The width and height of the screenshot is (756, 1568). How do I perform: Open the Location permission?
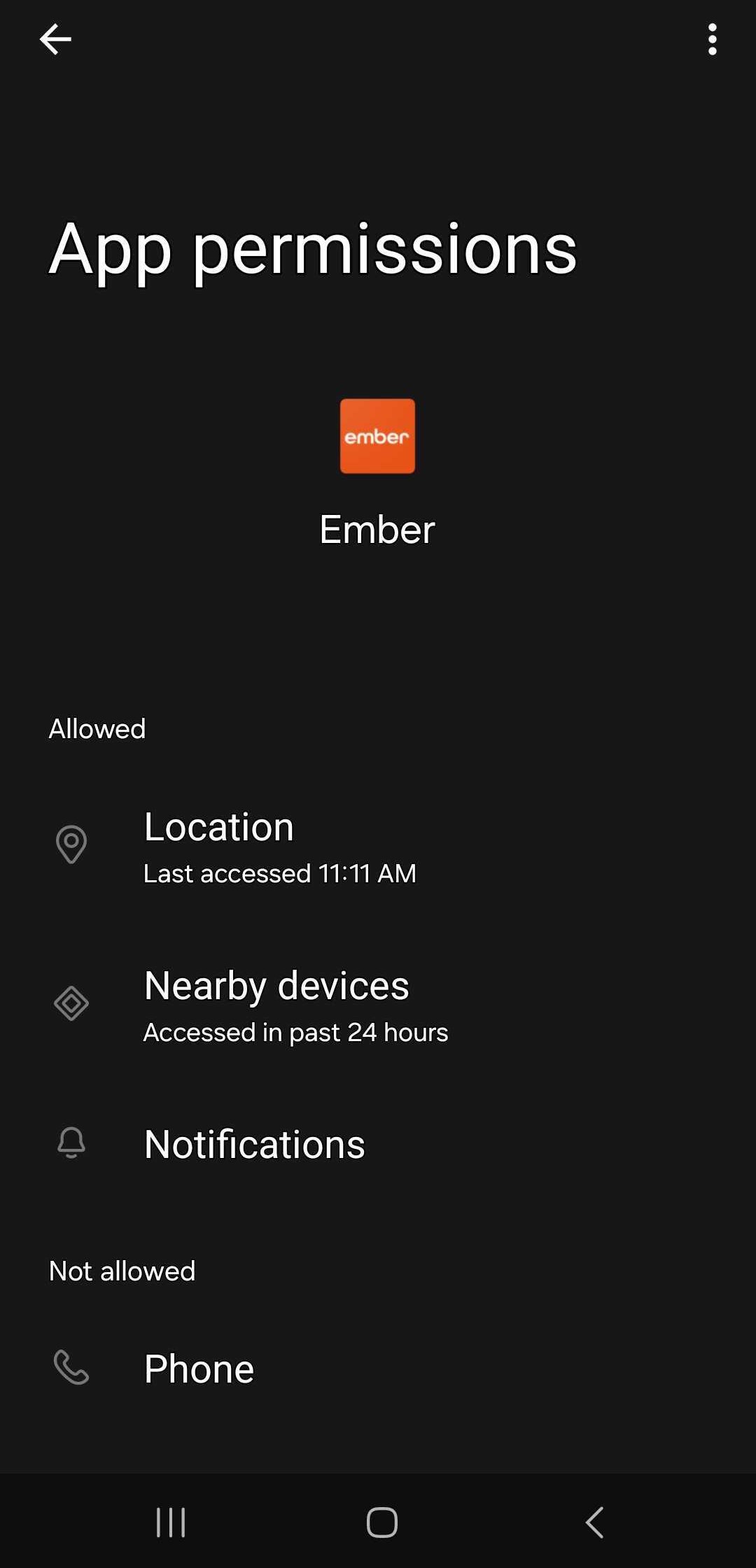378,845
